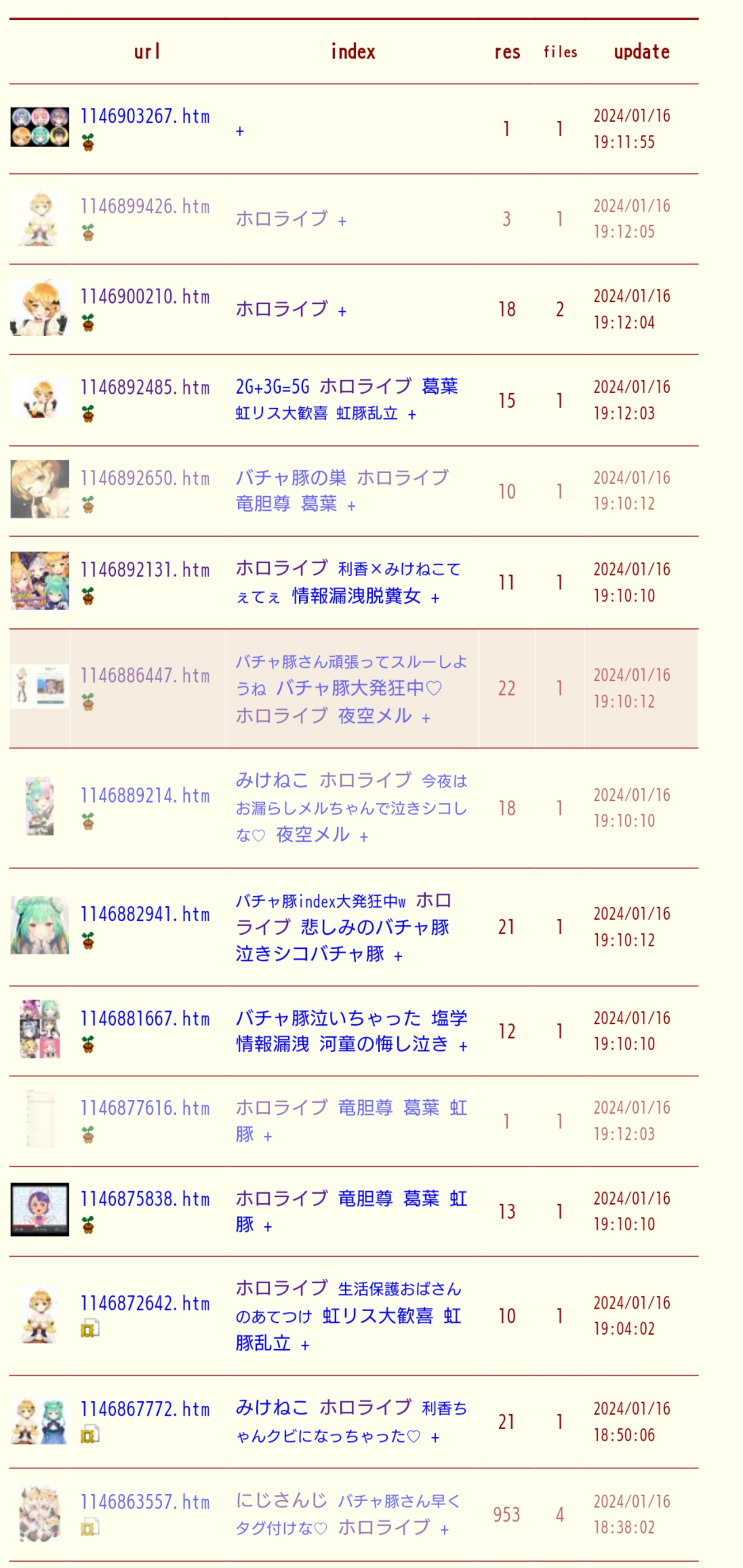The width and height of the screenshot is (743, 1568).
Task: Open the 1146886447.htm thread link
Action: tap(145, 675)
